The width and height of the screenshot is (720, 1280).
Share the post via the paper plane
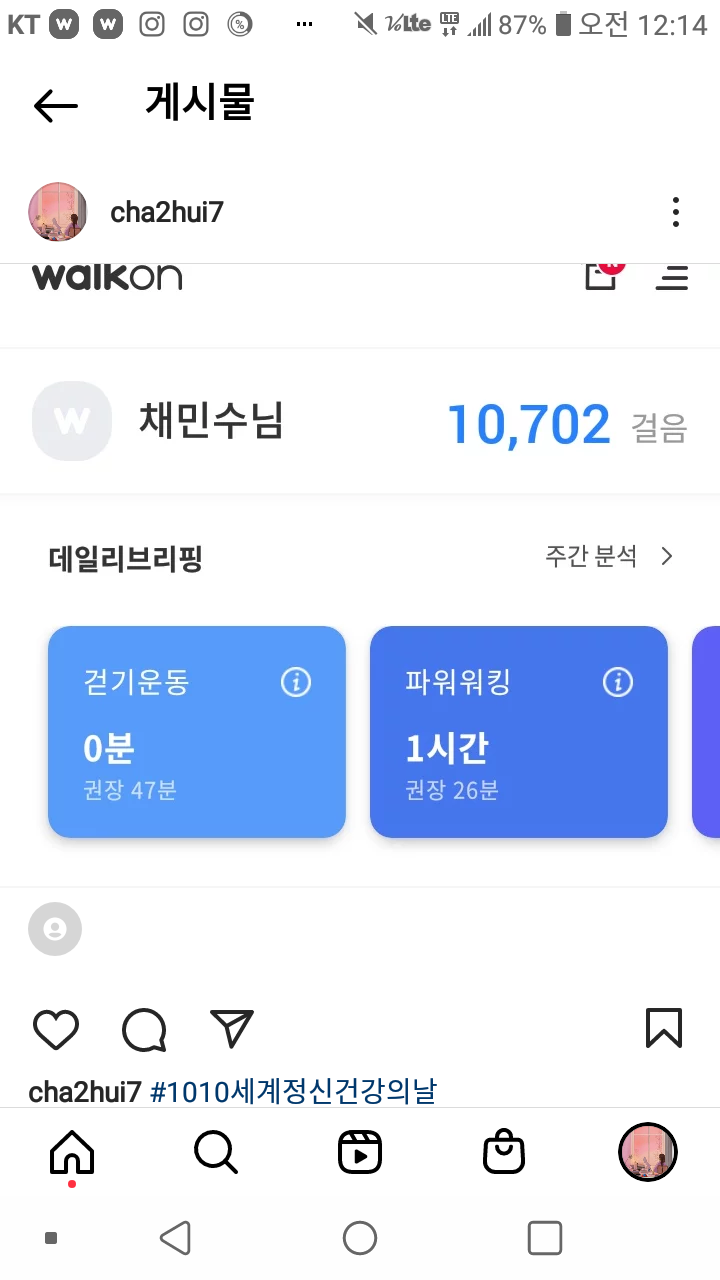pyautogui.click(x=232, y=1029)
